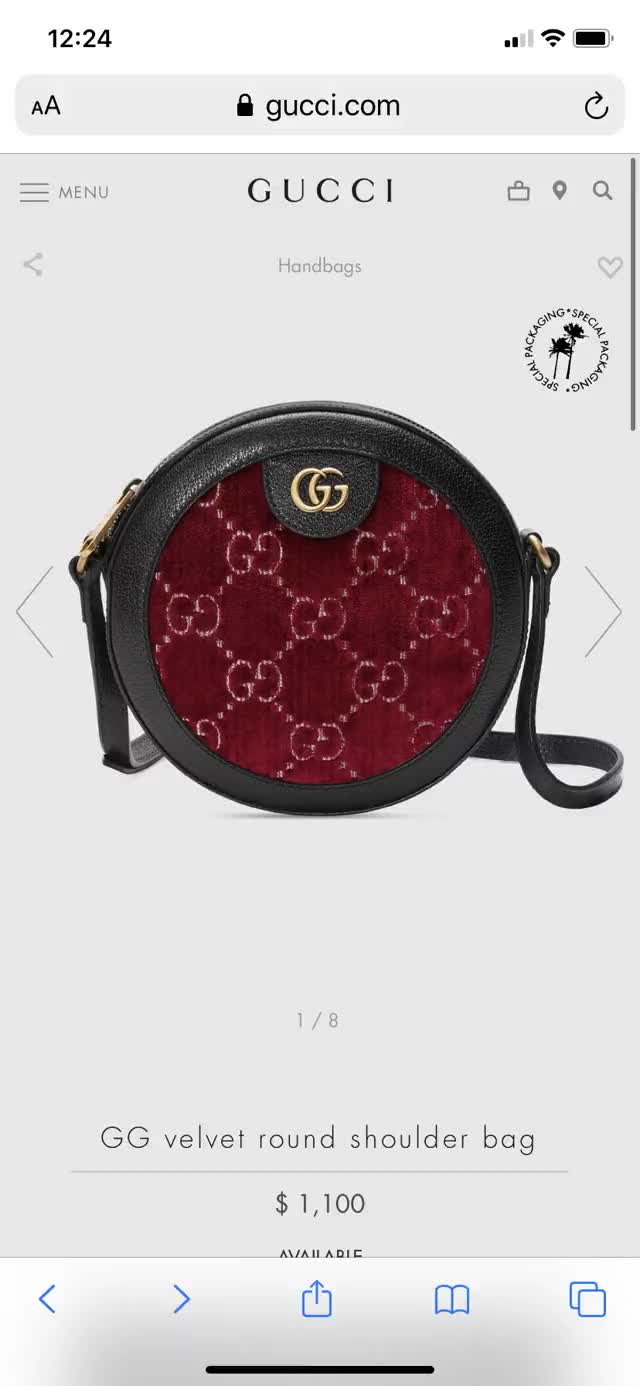Share this handbag product
The image size is (640, 1386).
[x=33, y=265]
